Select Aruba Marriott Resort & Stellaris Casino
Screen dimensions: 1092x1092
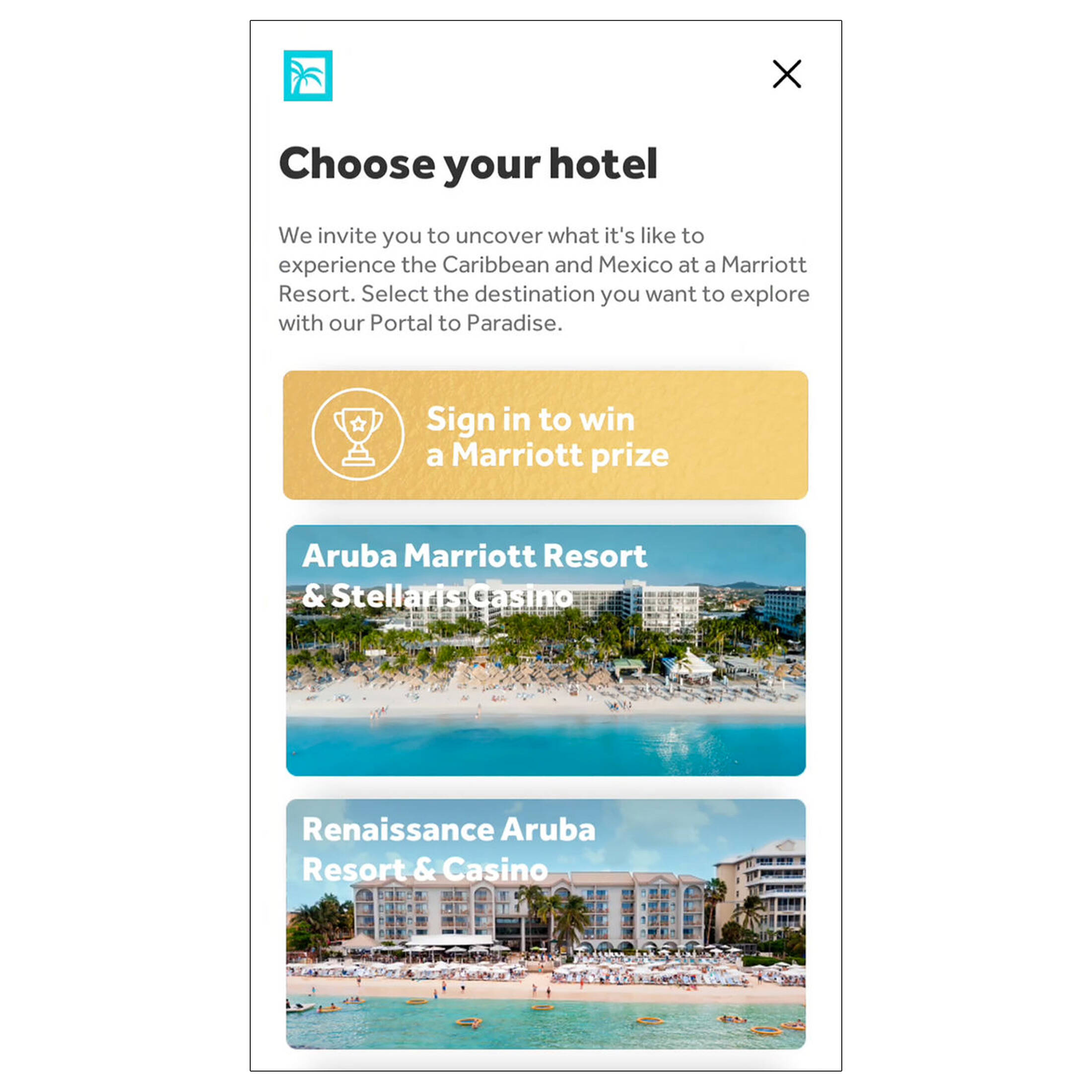(x=545, y=650)
